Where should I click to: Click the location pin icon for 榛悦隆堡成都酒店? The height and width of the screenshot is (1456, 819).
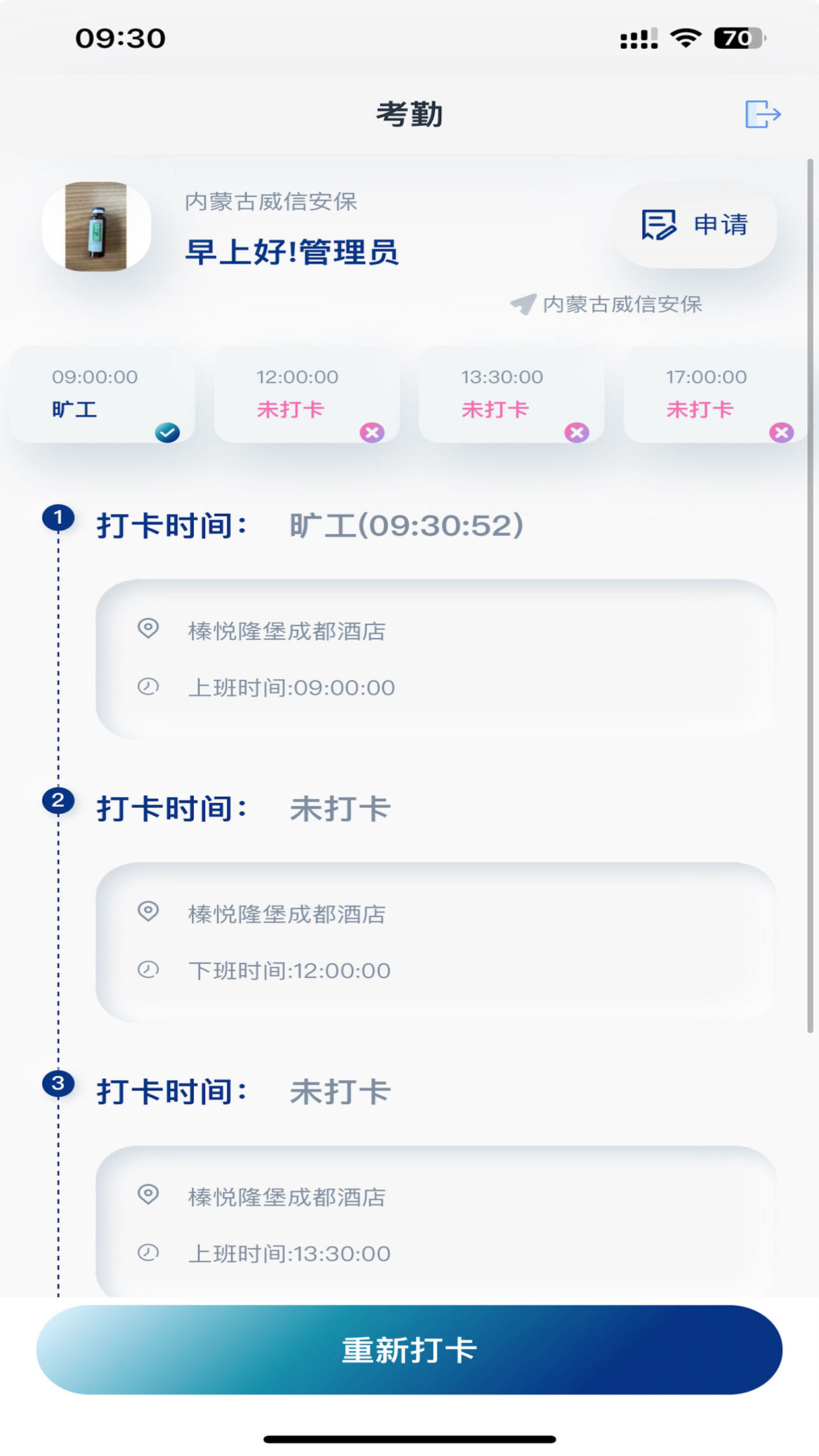point(148,630)
